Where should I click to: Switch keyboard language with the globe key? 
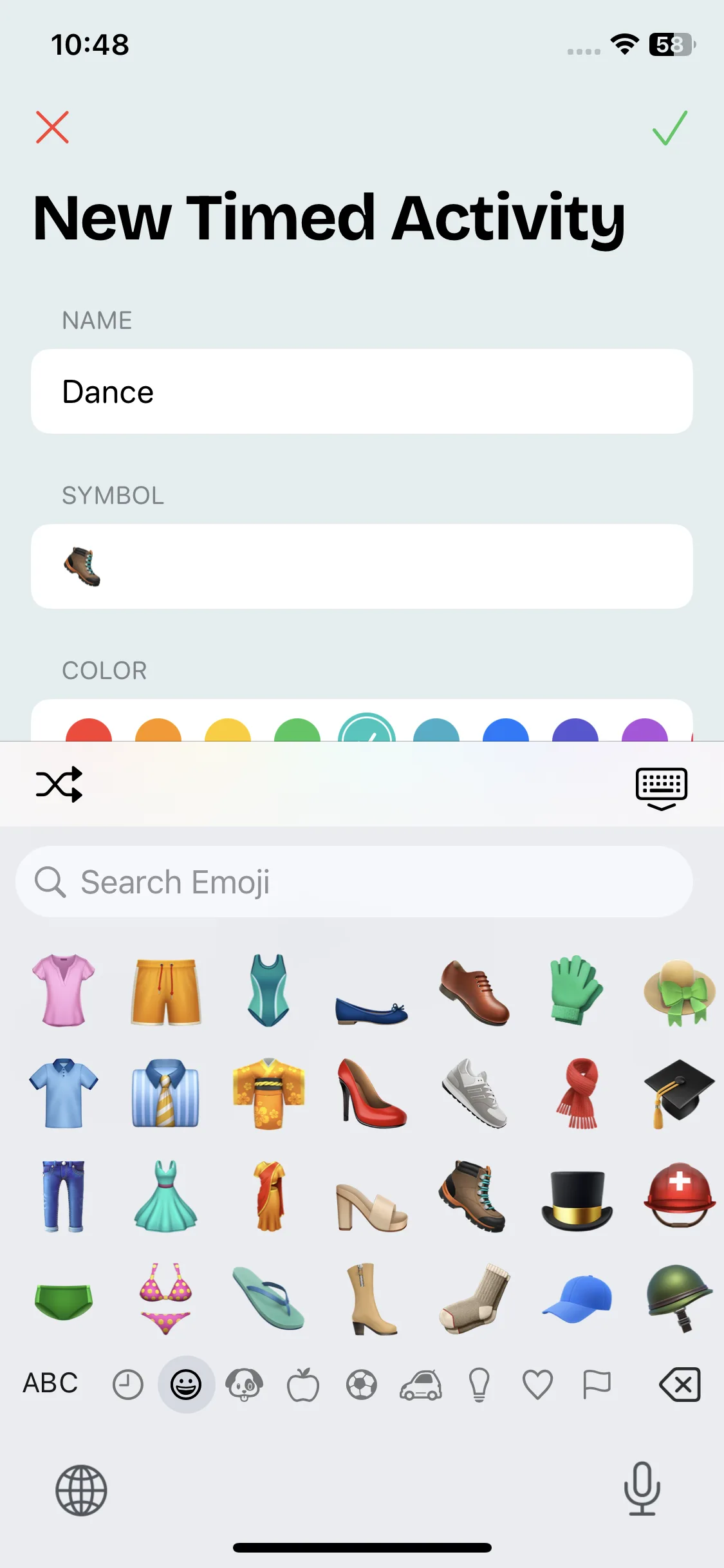pos(81,1490)
